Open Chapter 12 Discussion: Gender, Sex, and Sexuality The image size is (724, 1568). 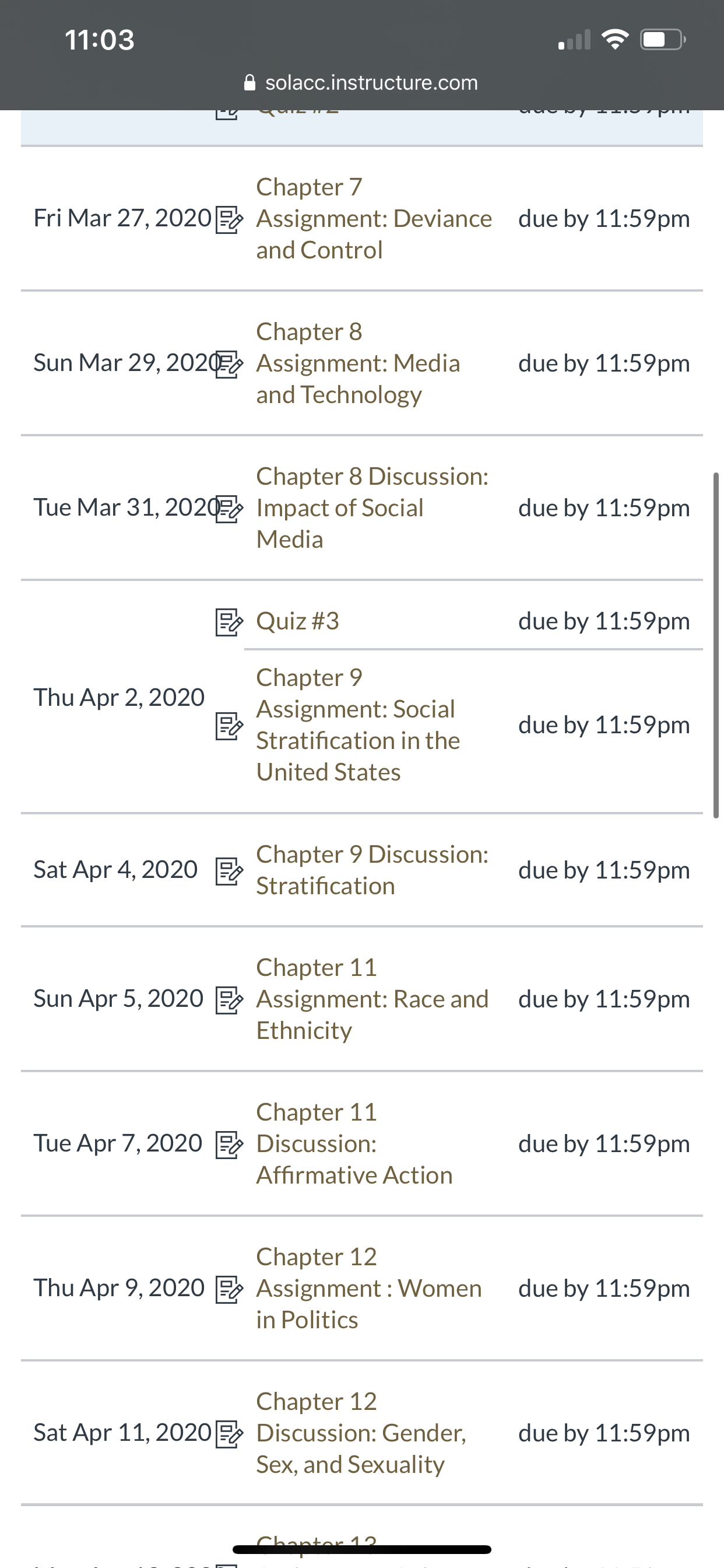tap(361, 1433)
